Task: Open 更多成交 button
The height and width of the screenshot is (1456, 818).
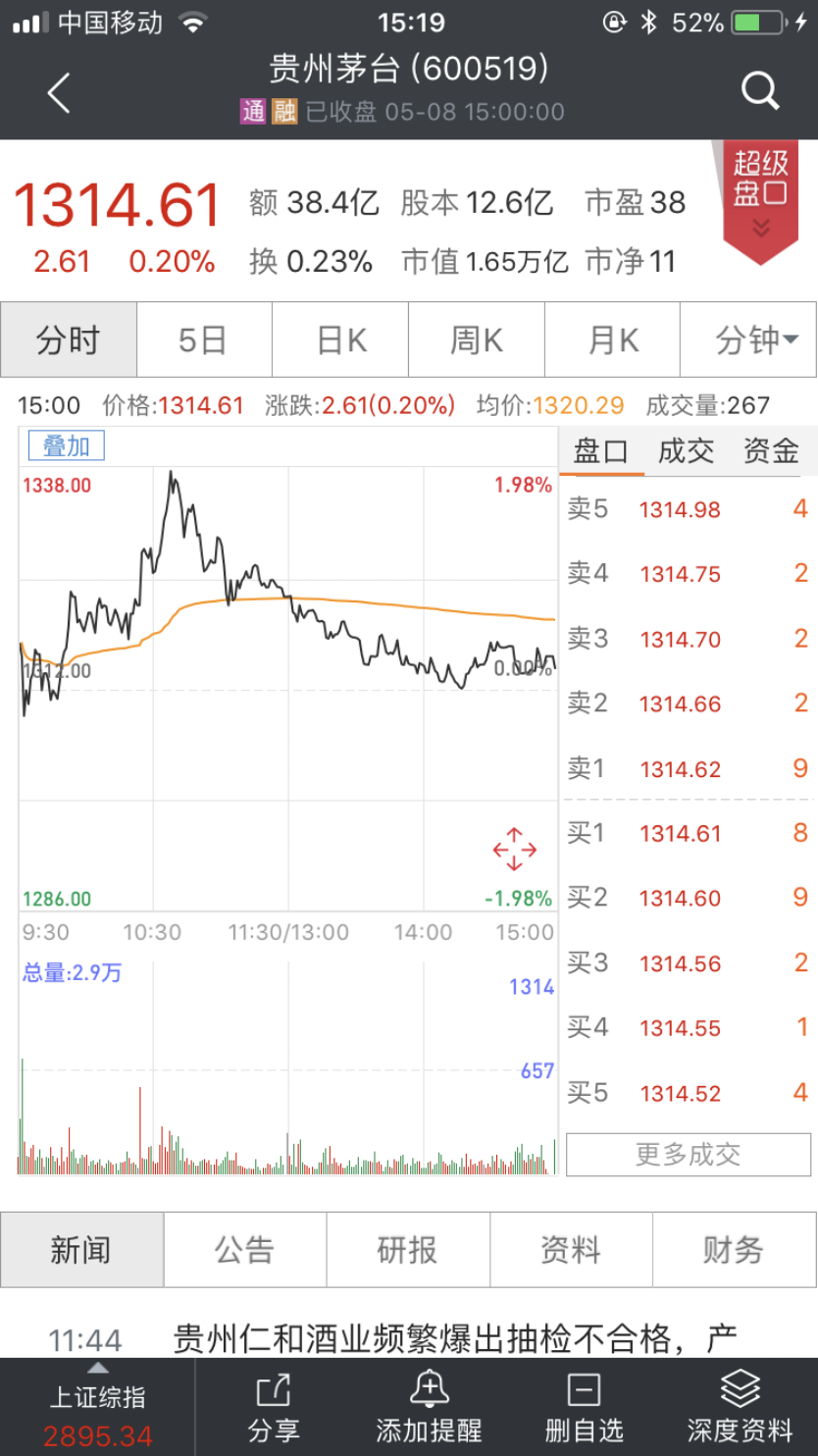Action: click(x=688, y=1154)
